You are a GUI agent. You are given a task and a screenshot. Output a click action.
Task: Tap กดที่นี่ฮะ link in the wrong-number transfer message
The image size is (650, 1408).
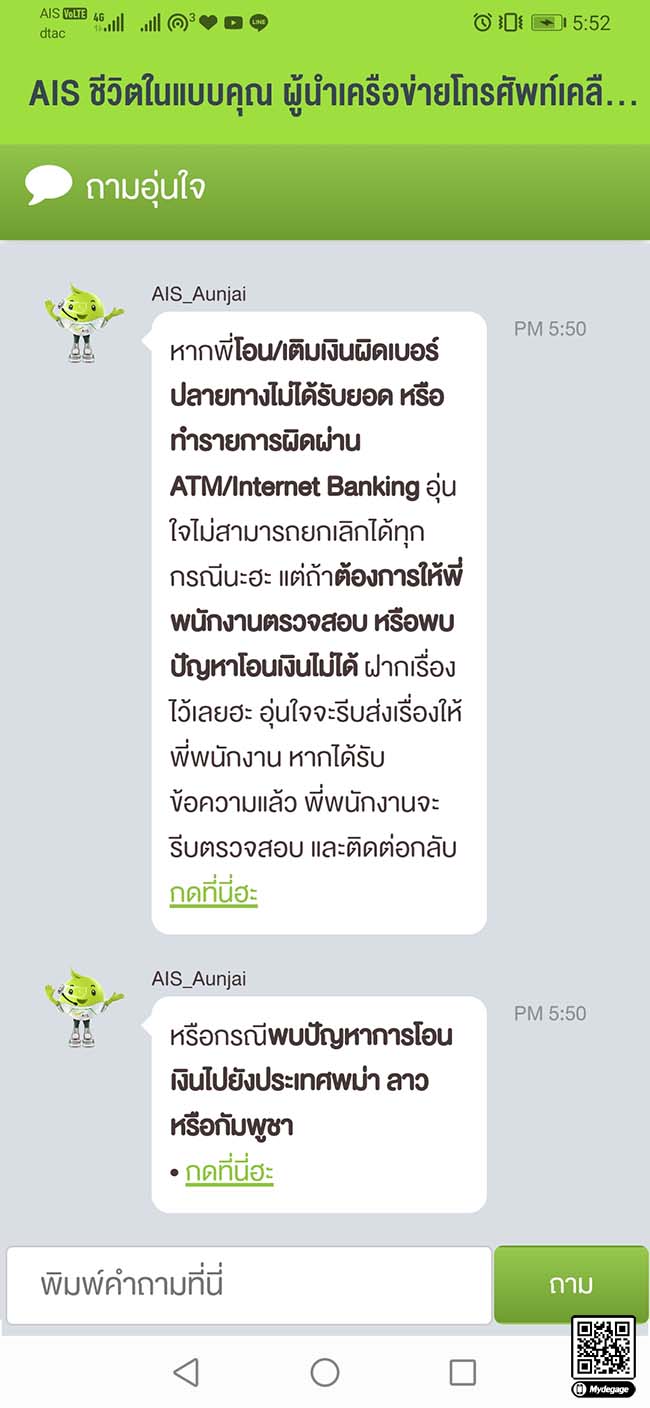pyautogui.click(x=213, y=893)
